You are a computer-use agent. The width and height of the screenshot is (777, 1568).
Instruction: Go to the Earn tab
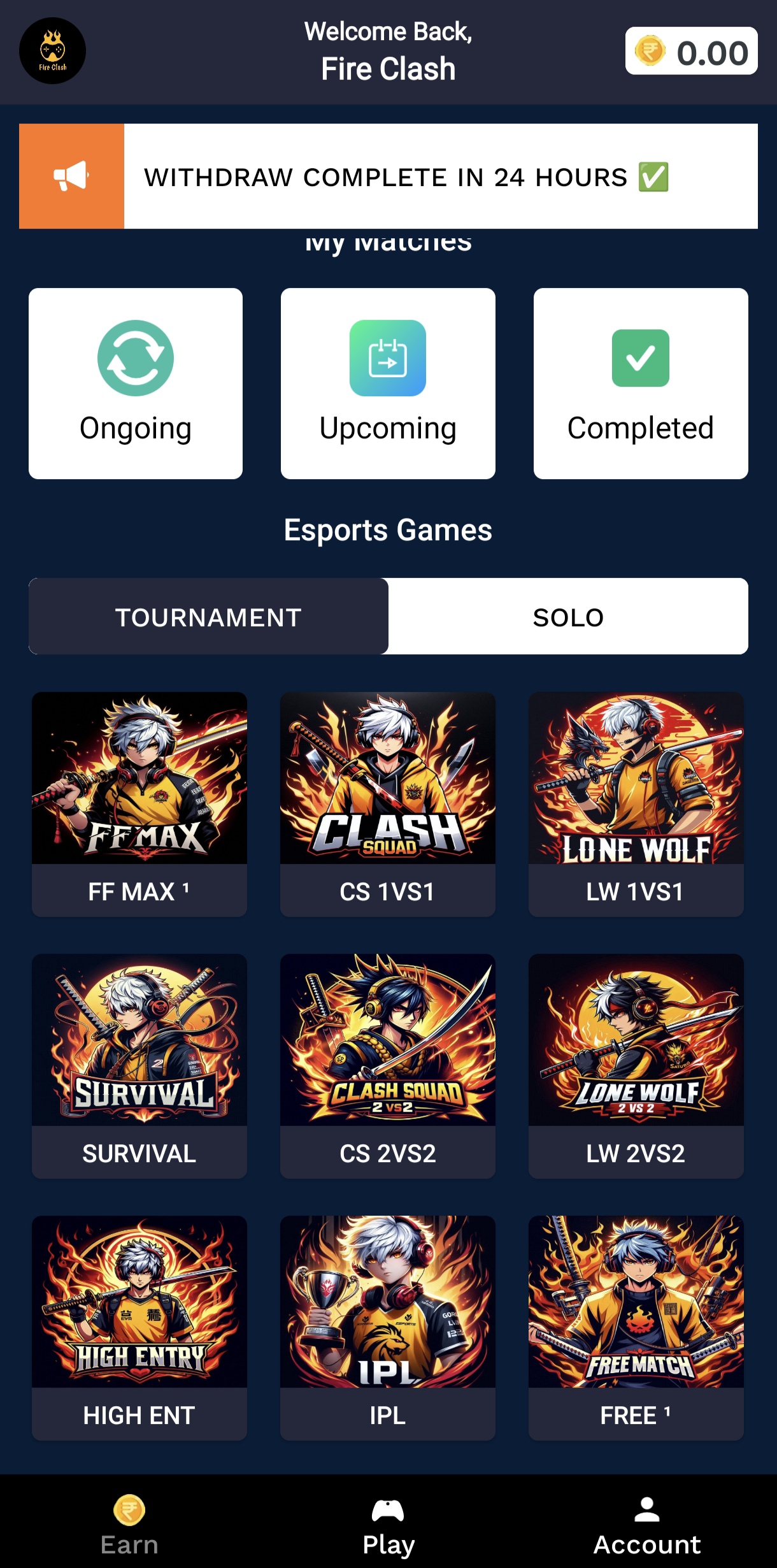(x=129, y=1525)
